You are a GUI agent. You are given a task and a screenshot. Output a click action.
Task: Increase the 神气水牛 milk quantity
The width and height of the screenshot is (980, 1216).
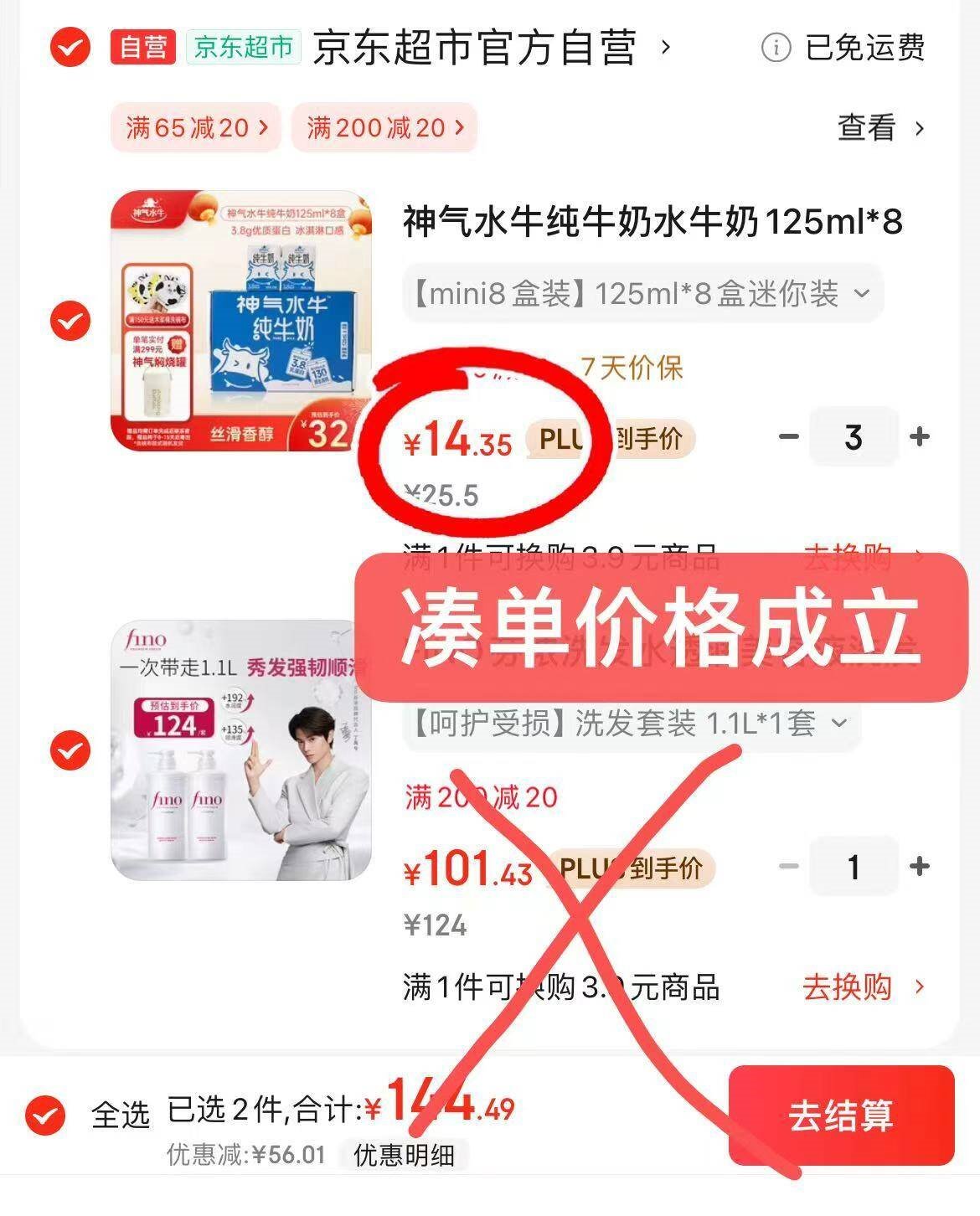coord(920,436)
